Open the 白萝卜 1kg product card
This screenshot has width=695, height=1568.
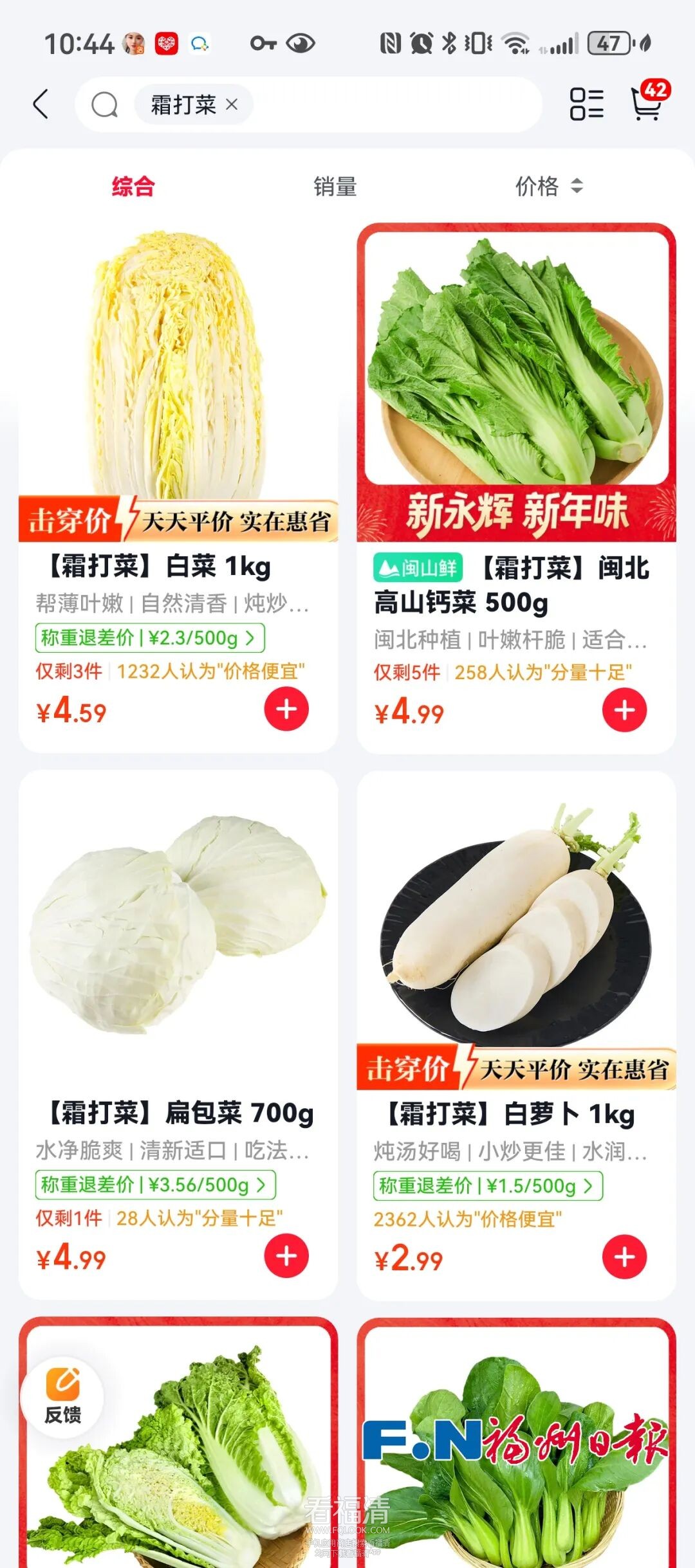click(x=516, y=933)
